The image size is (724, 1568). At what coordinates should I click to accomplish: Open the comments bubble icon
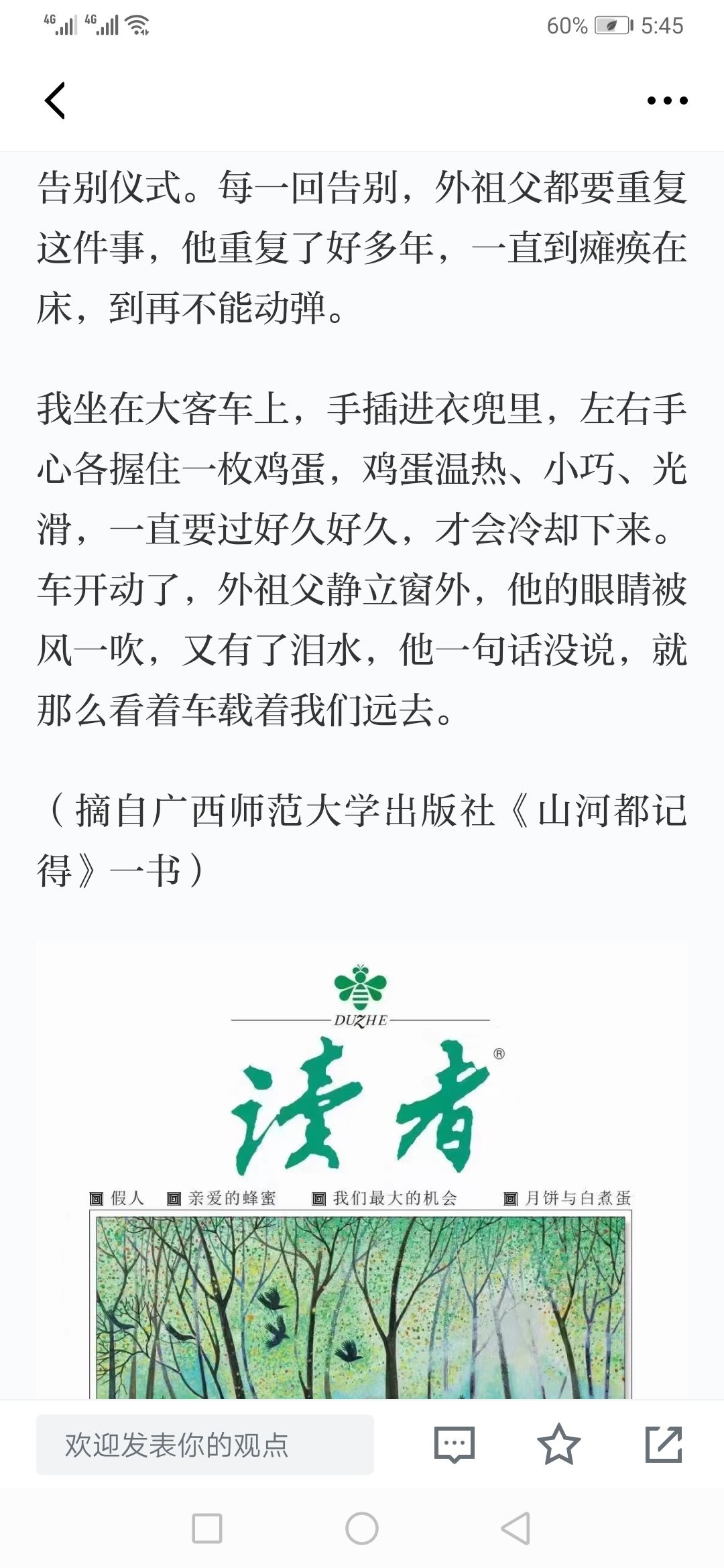(455, 1444)
